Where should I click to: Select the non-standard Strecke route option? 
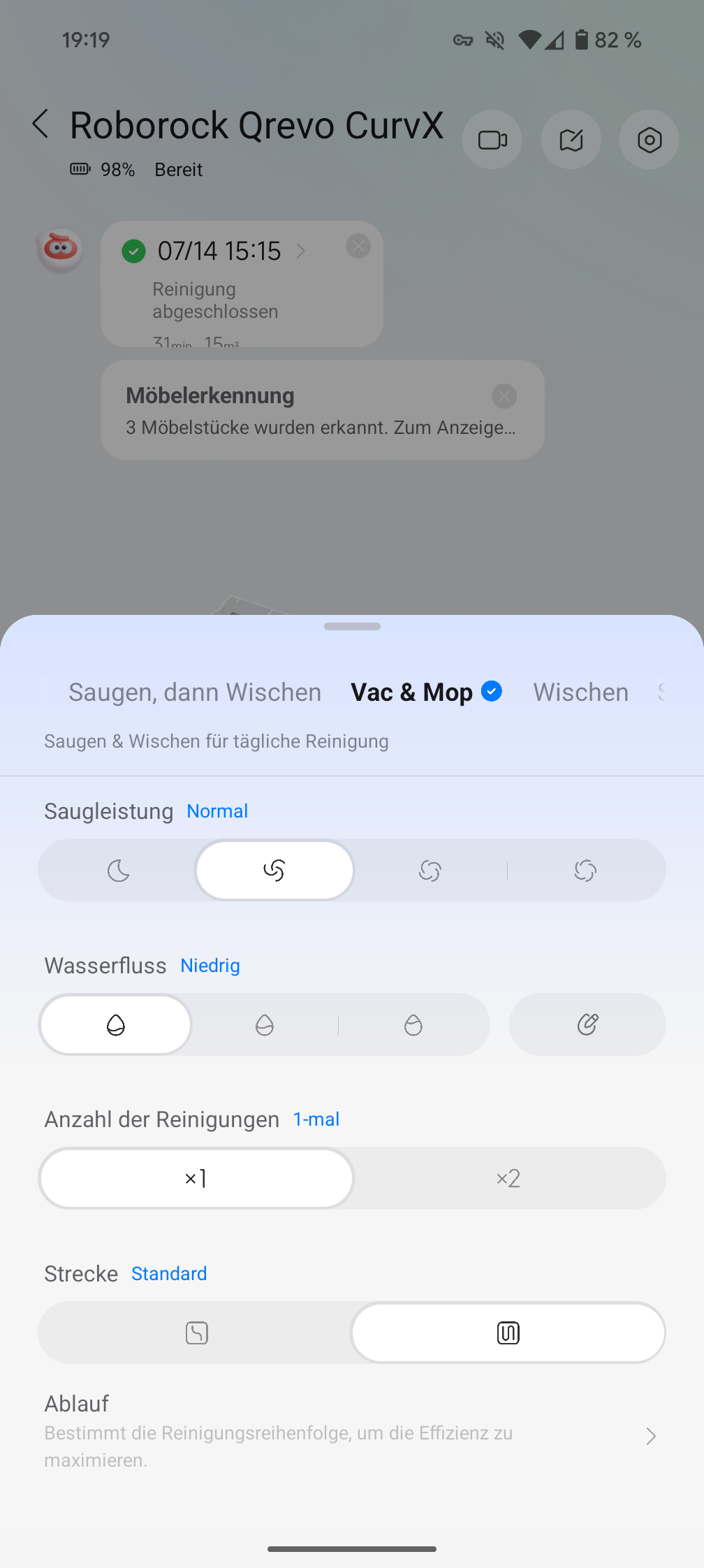click(196, 1333)
